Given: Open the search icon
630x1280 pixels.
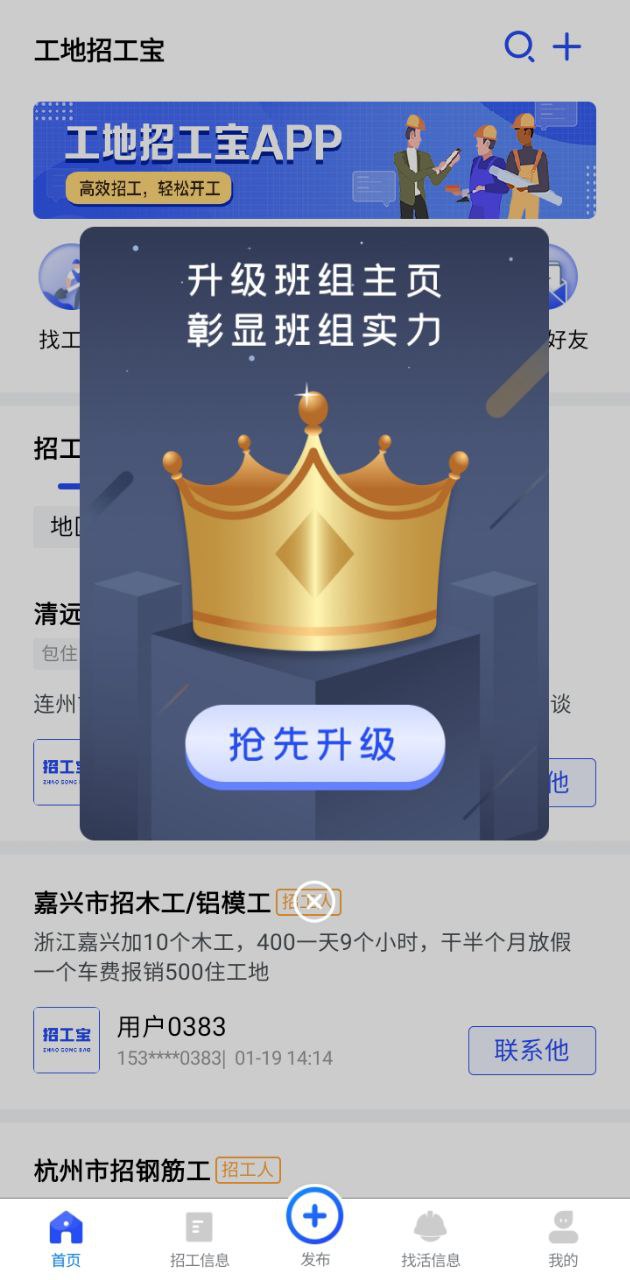Looking at the screenshot, I should point(519,47).
